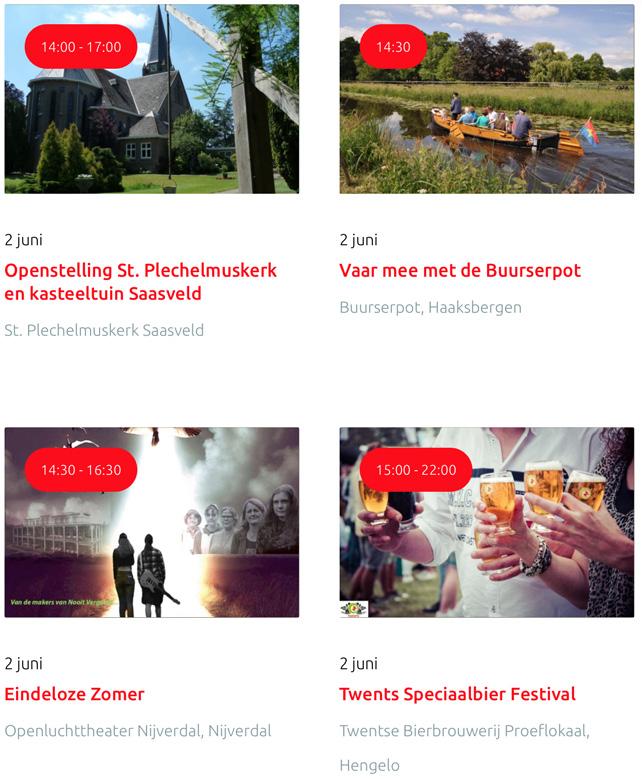Open the Twents Speciaalbier Festival event
Image resolution: width=642 pixels, height=779 pixels.
(457, 694)
